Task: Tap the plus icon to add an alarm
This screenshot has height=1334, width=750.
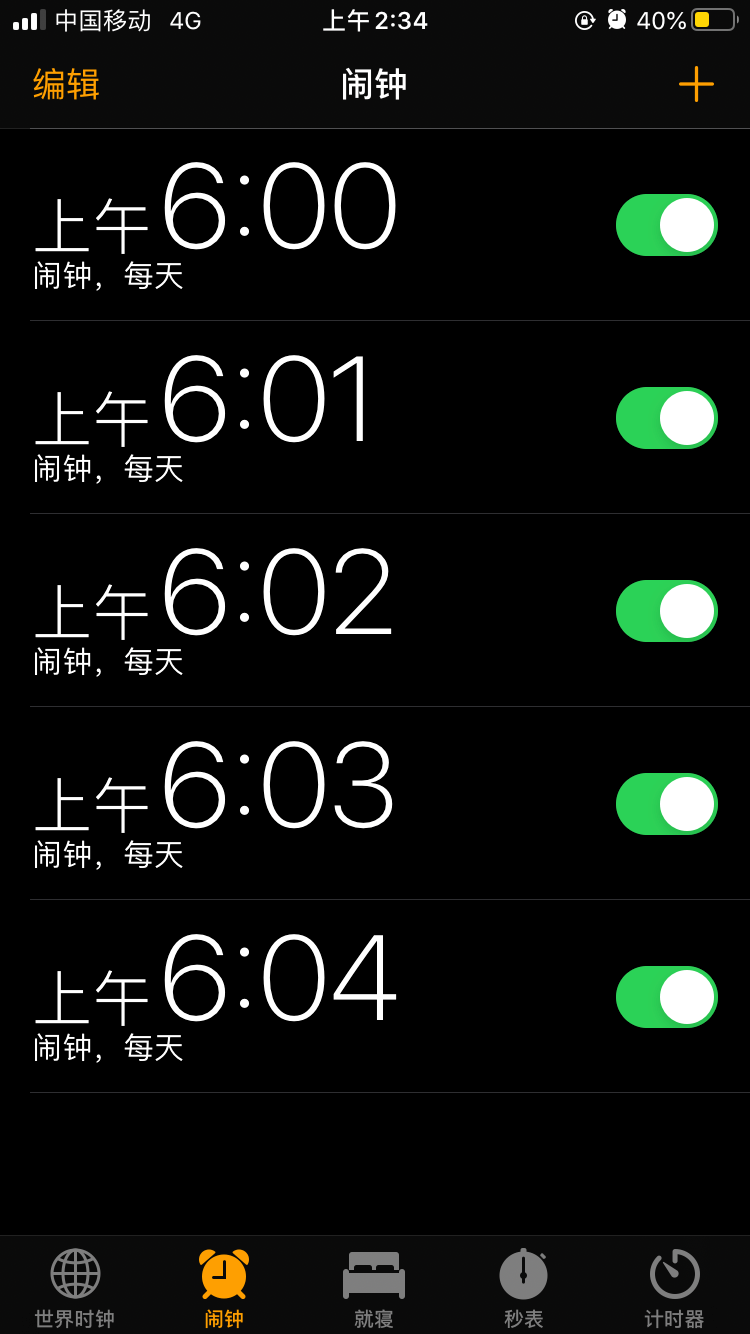Action: pos(695,84)
